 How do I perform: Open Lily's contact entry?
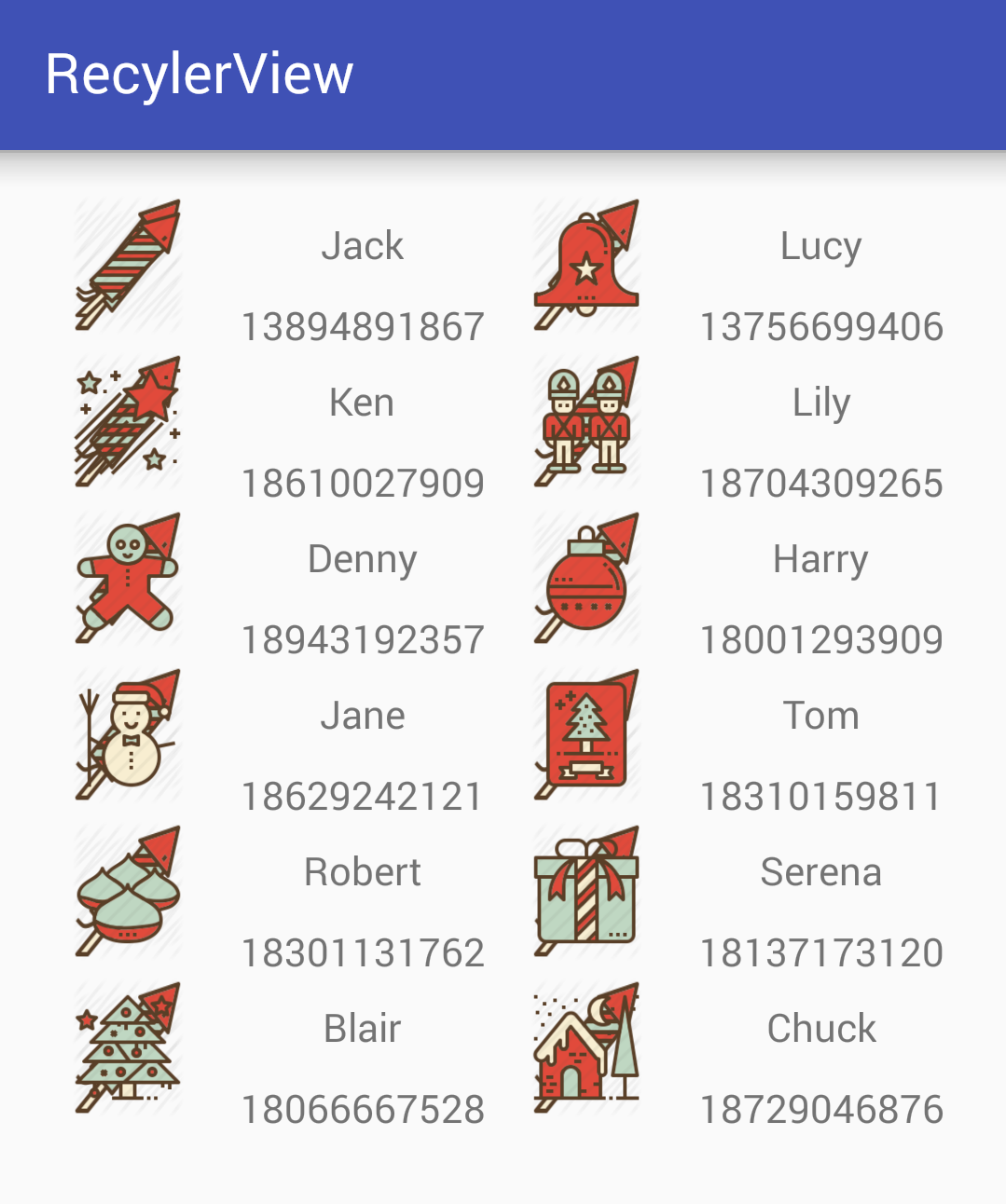(820, 403)
